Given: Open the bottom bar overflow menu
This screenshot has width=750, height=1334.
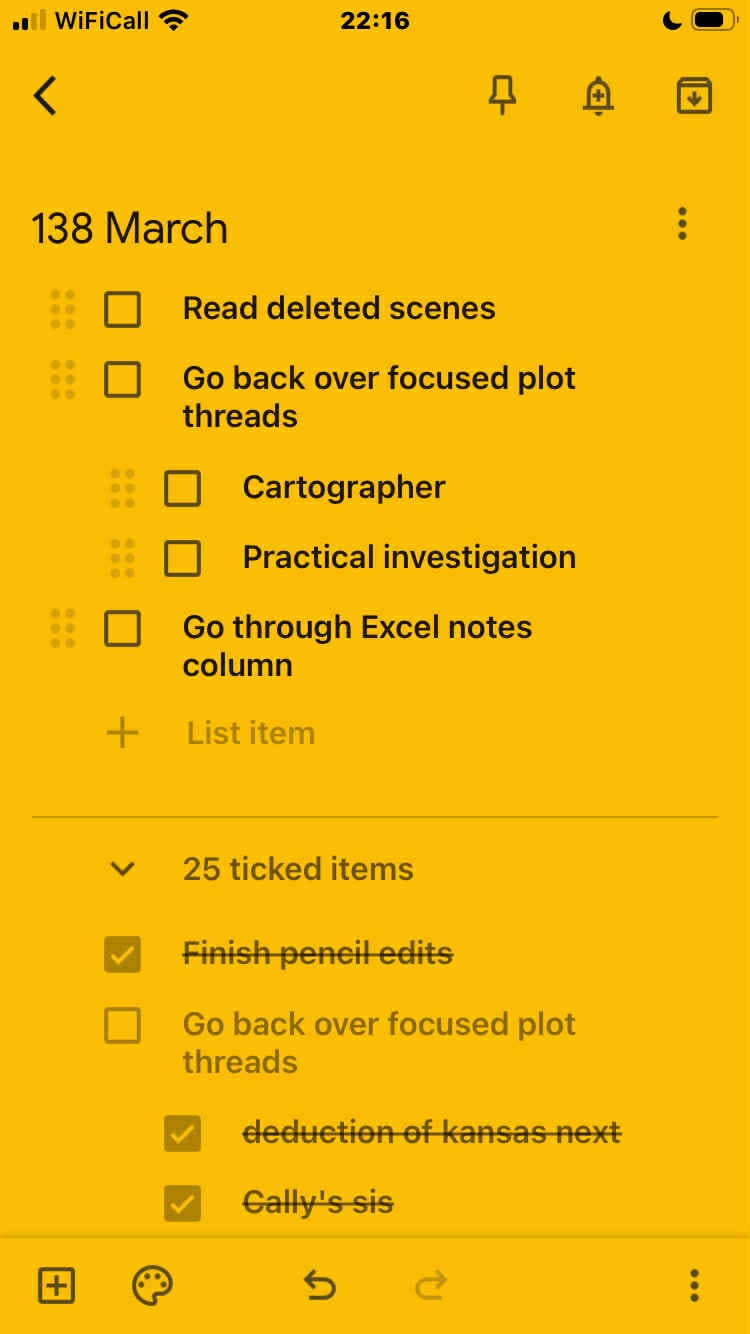Looking at the screenshot, I should (x=694, y=1285).
